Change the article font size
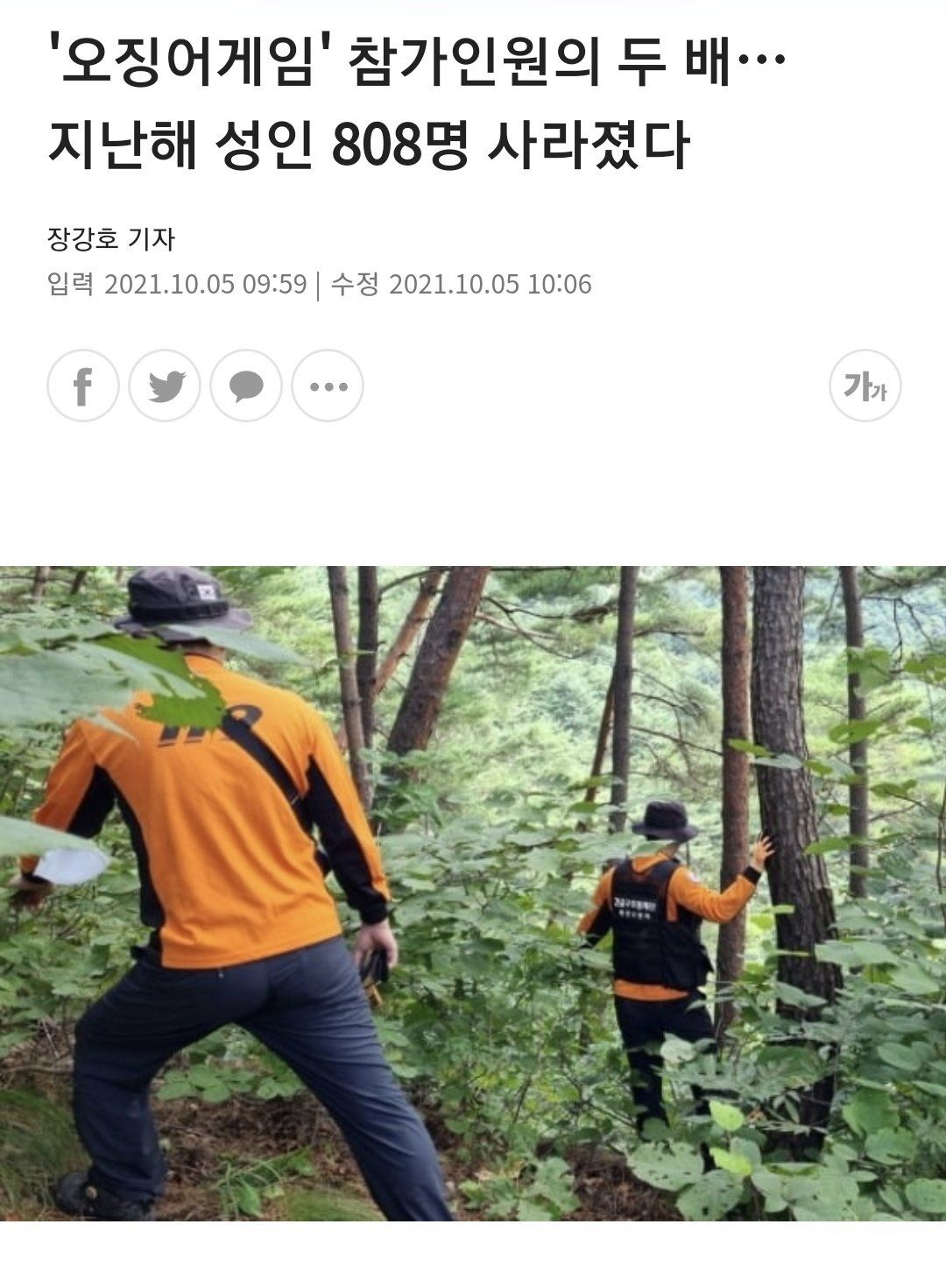The image size is (946, 1288). [x=865, y=386]
